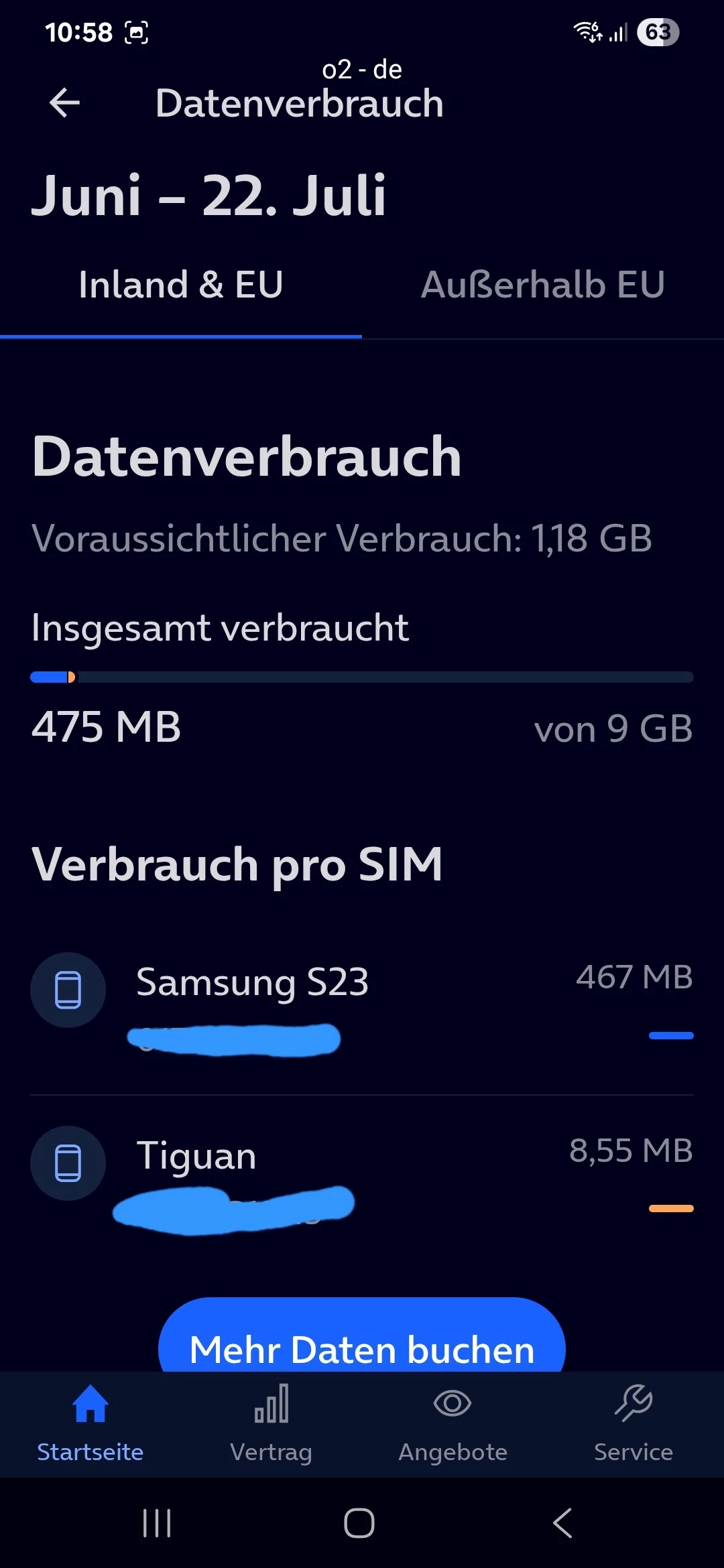The image size is (724, 1568).
Task: Switch to the Außerhalb EU tab
Action: point(543,285)
